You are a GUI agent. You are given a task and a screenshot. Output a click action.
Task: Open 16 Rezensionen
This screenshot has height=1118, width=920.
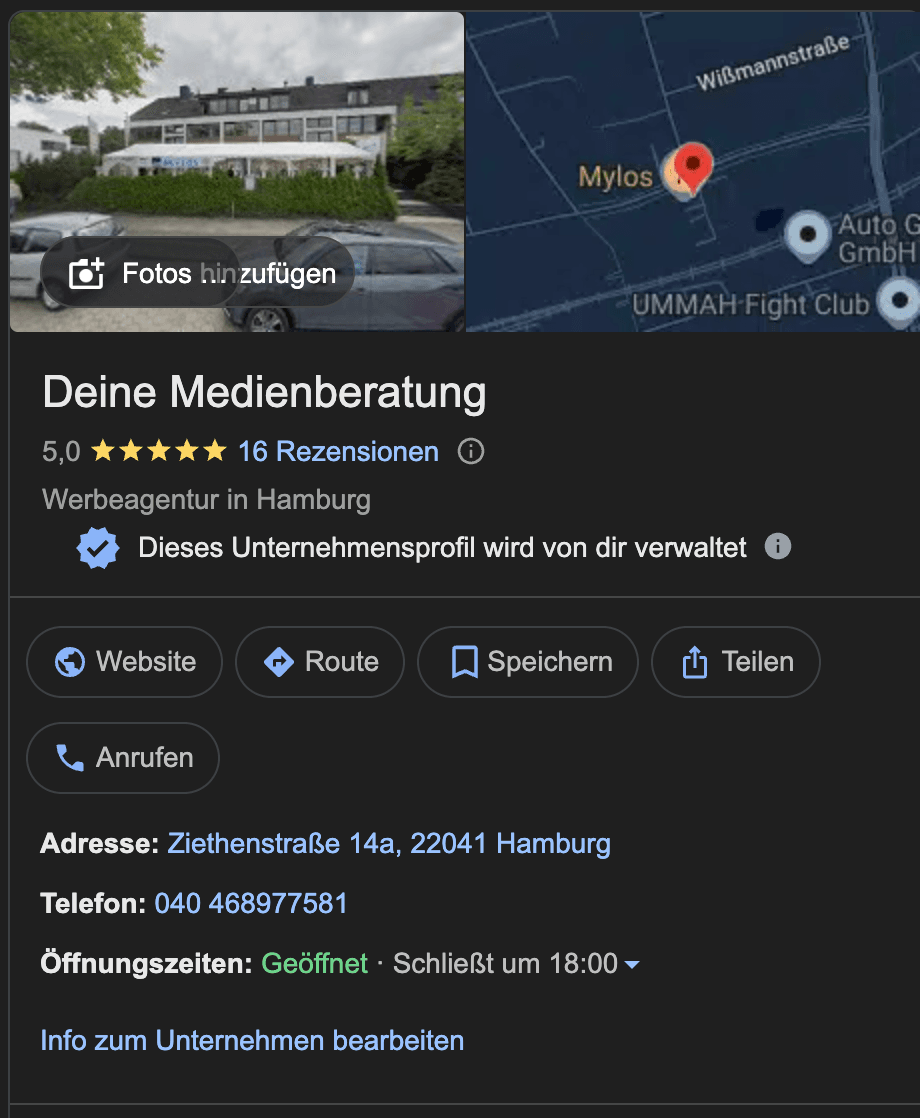click(x=336, y=452)
